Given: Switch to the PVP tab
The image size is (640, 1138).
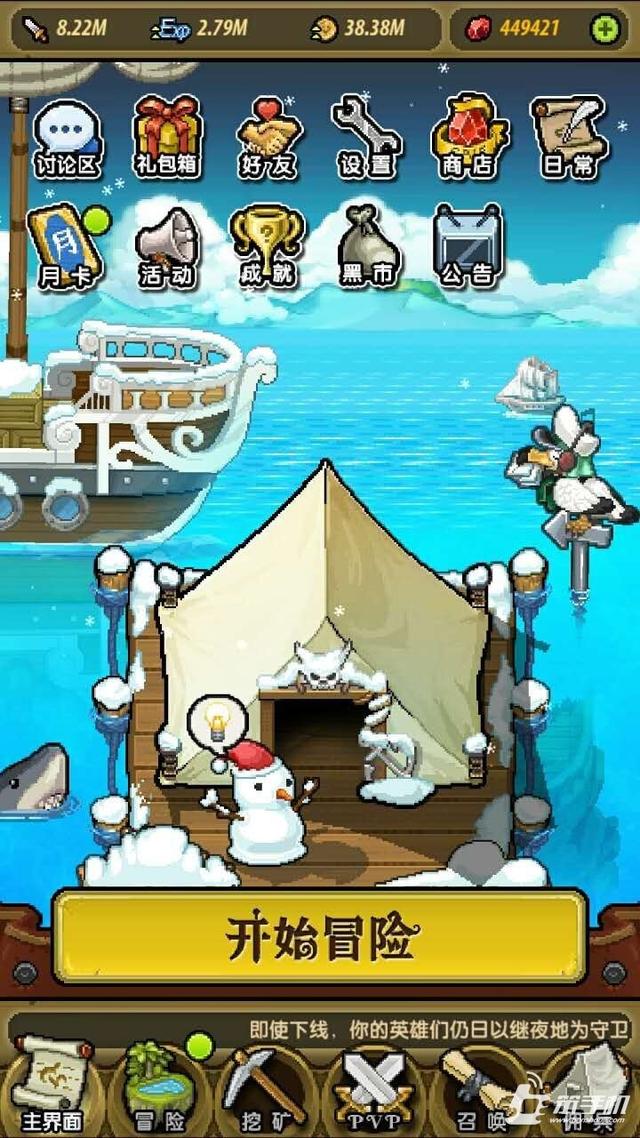Looking at the screenshot, I should tap(372, 1087).
